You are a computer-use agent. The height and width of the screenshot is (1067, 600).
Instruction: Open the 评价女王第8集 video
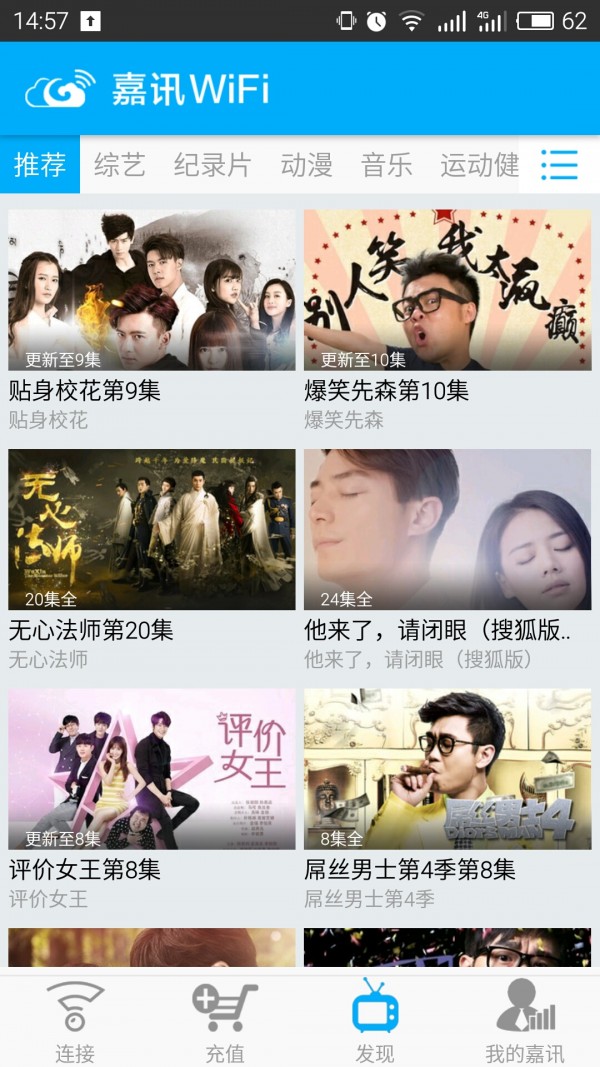[x=152, y=769]
